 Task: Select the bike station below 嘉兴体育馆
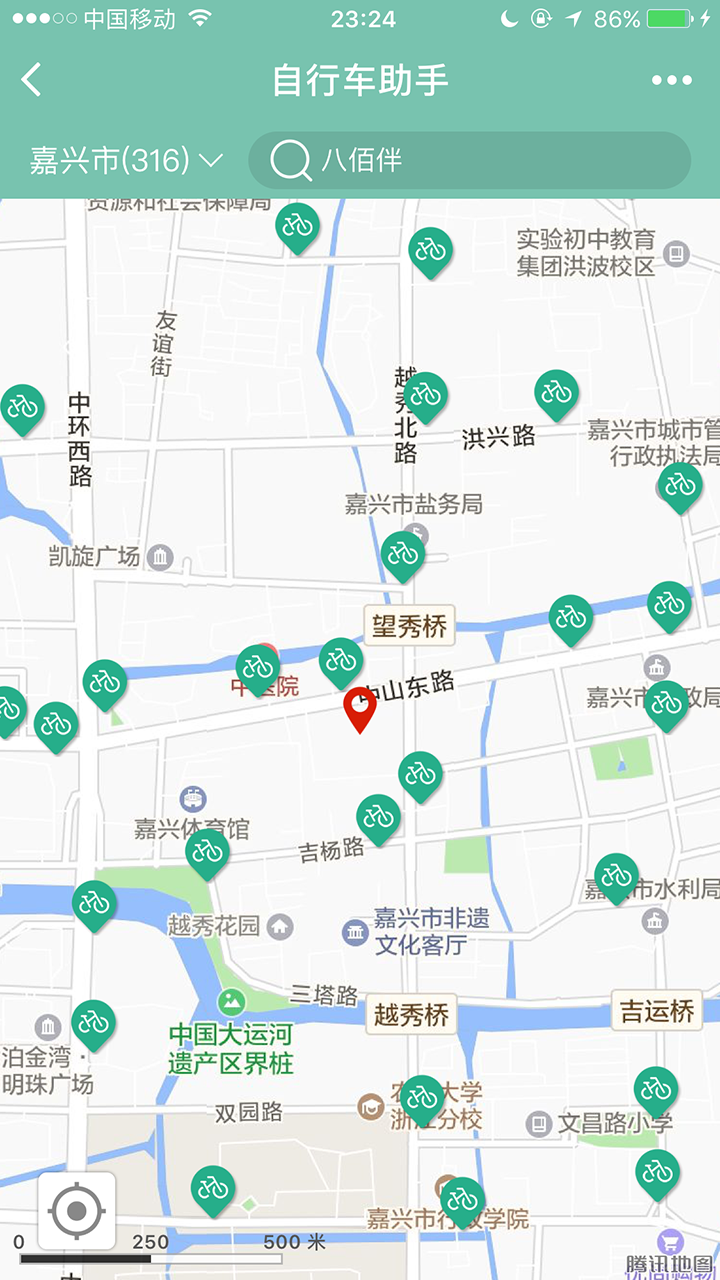point(207,852)
